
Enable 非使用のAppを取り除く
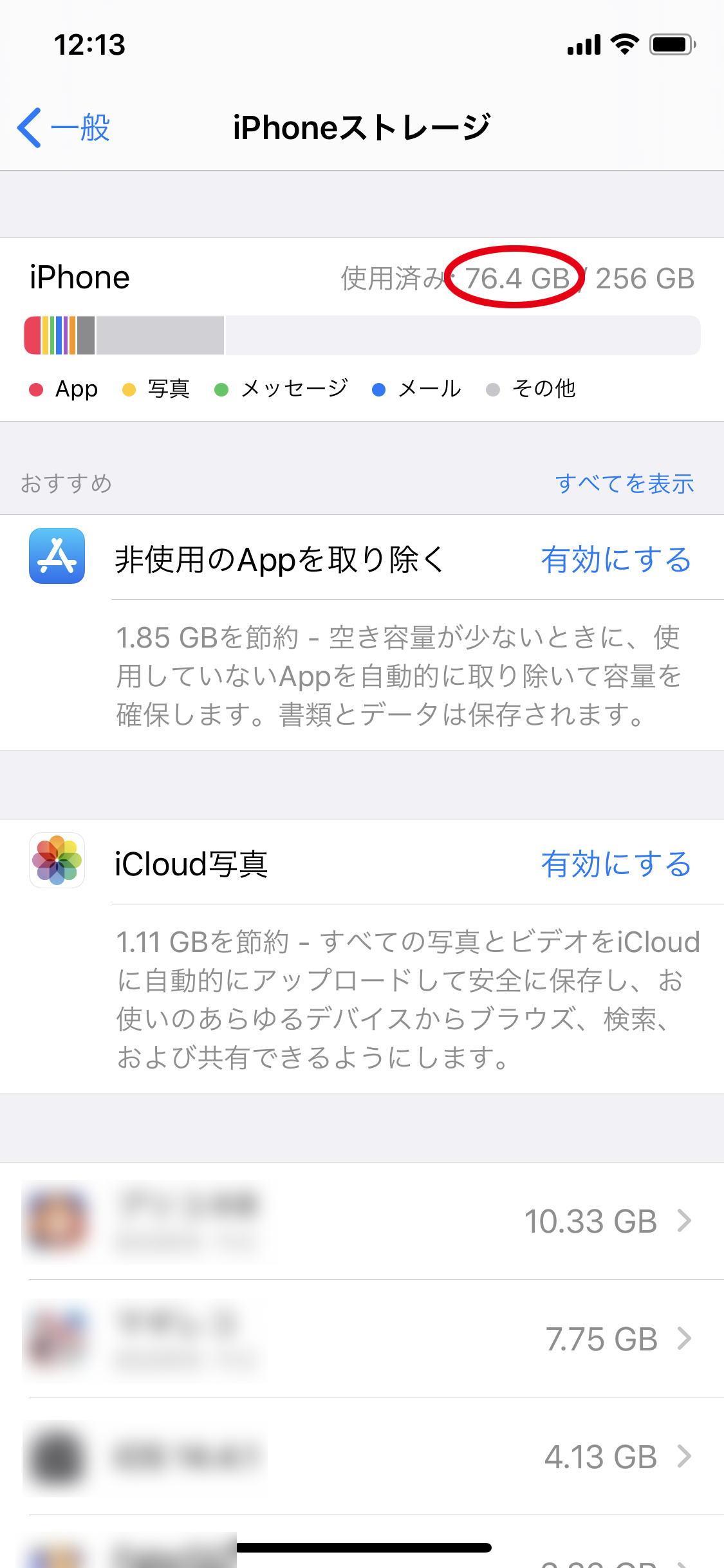[615, 559]
